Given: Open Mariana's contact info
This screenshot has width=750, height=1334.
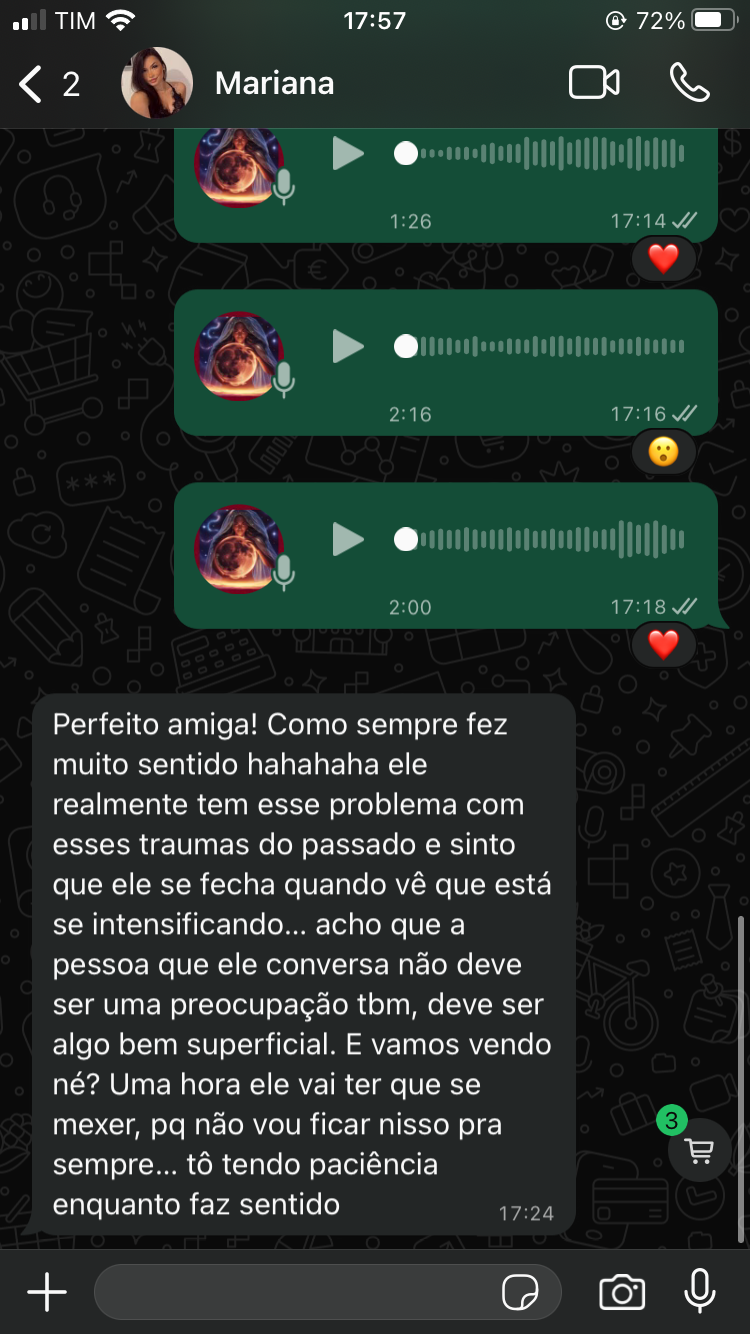Looking at the screenshot, I should (x=274, y=84).
